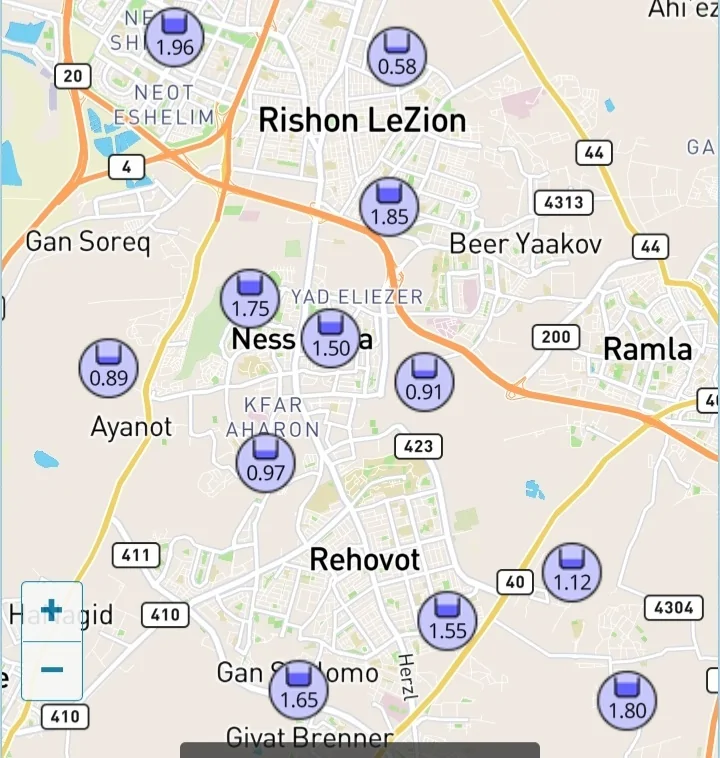
Task: Open the marker labeled 1.75
Action: point(250,299)
